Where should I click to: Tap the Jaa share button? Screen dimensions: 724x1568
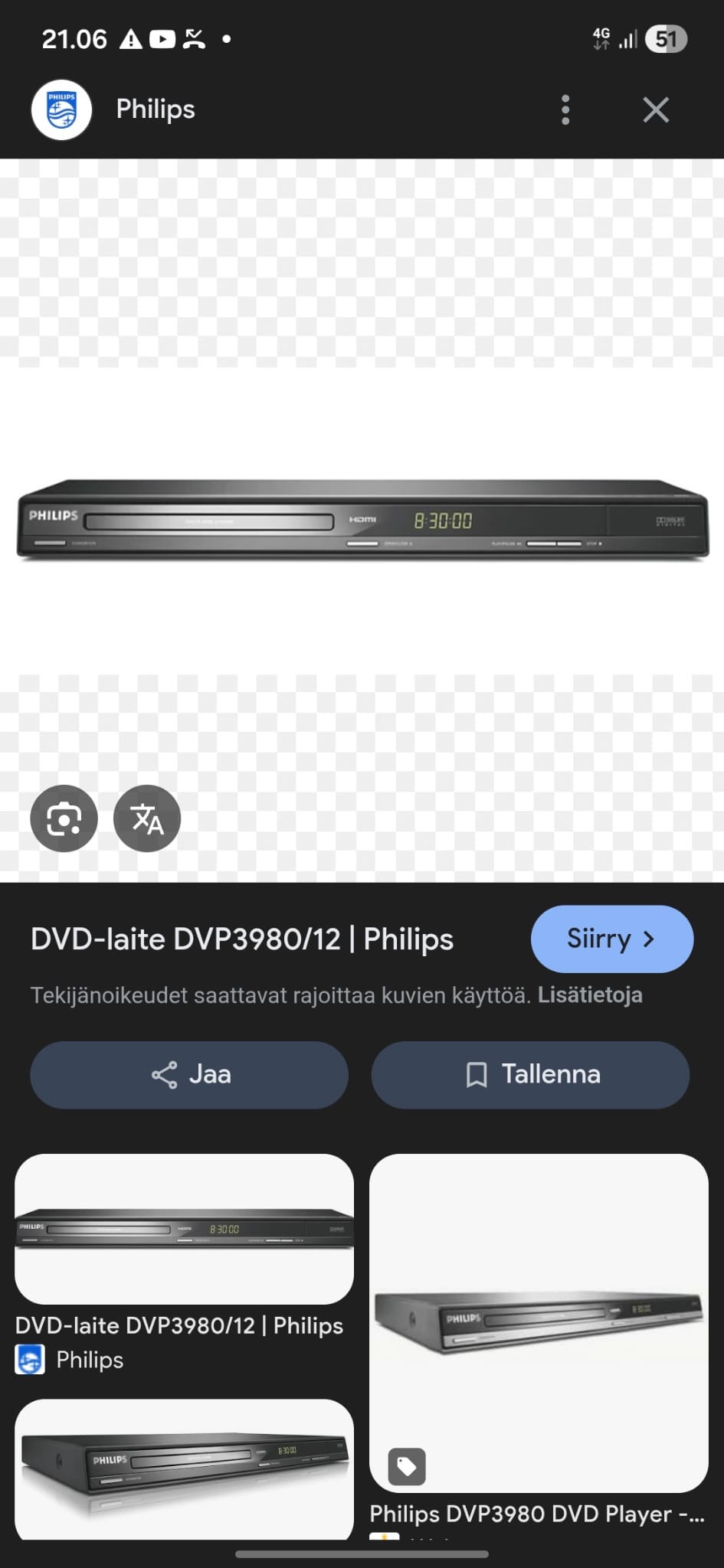188,1075
